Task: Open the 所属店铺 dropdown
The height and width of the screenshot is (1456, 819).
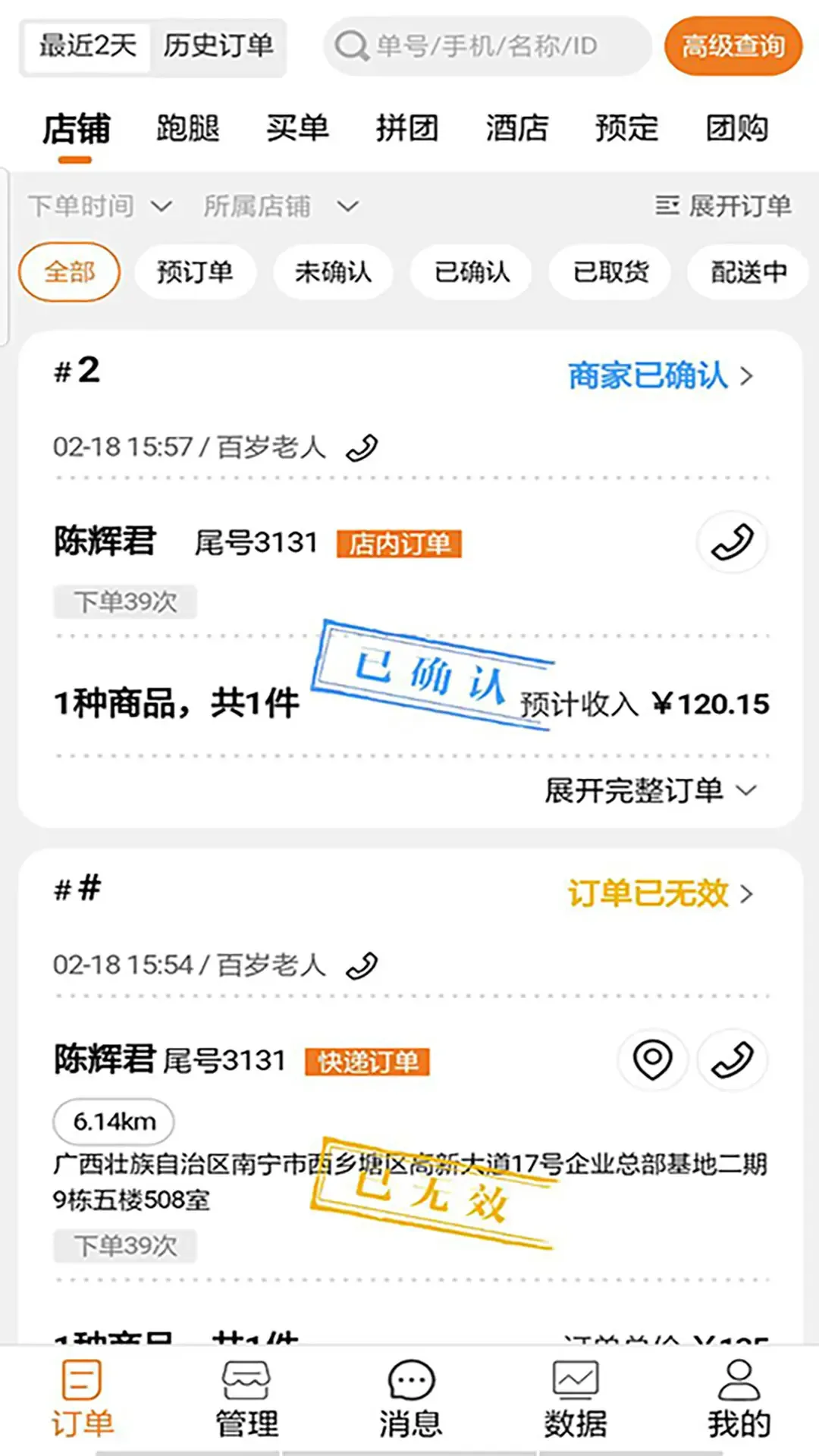Action: (x=281, y=206)
